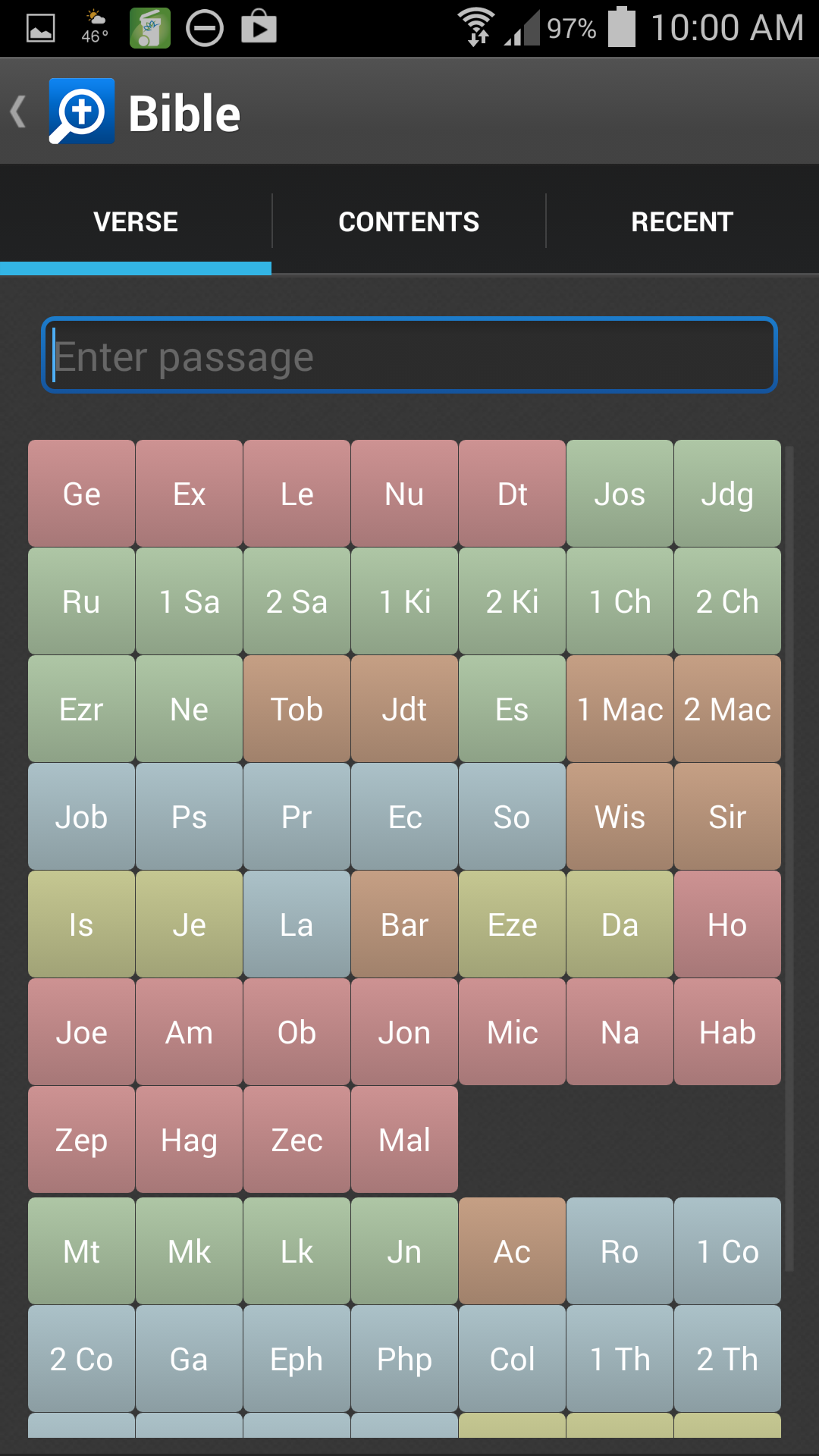Viewport: 819px width, 1456px height.
Task: Select the Verse tab
Action: tap(136, 221)
